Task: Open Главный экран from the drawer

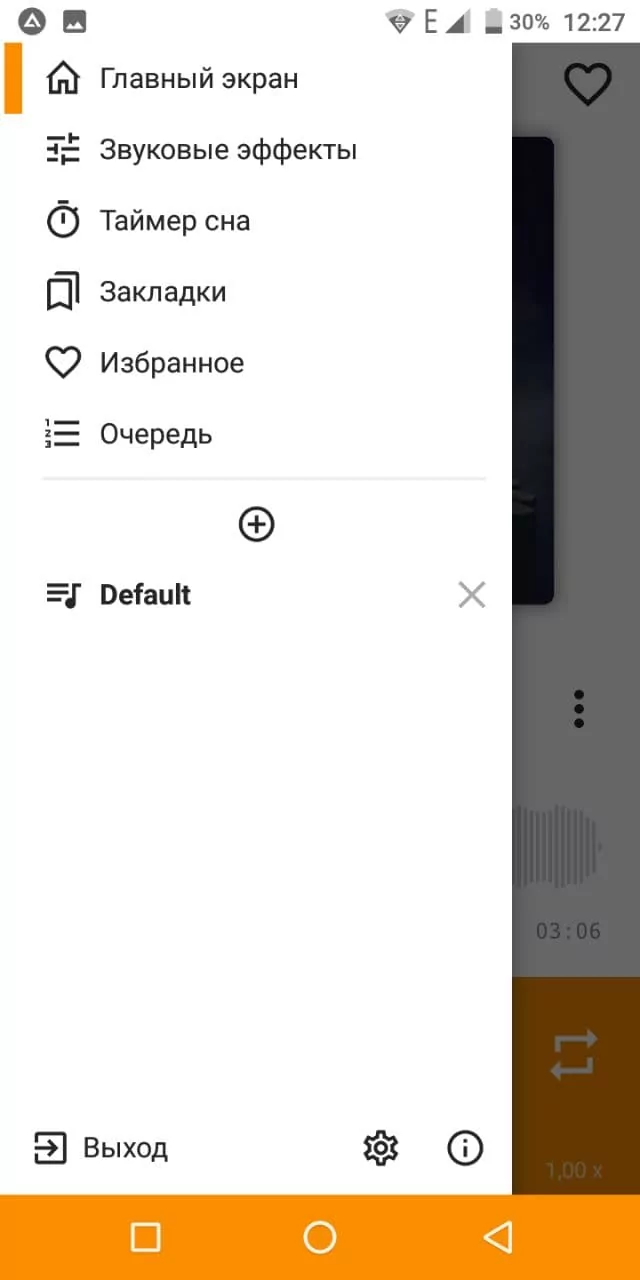Action: pyautogui.click(x=256, y=79)
